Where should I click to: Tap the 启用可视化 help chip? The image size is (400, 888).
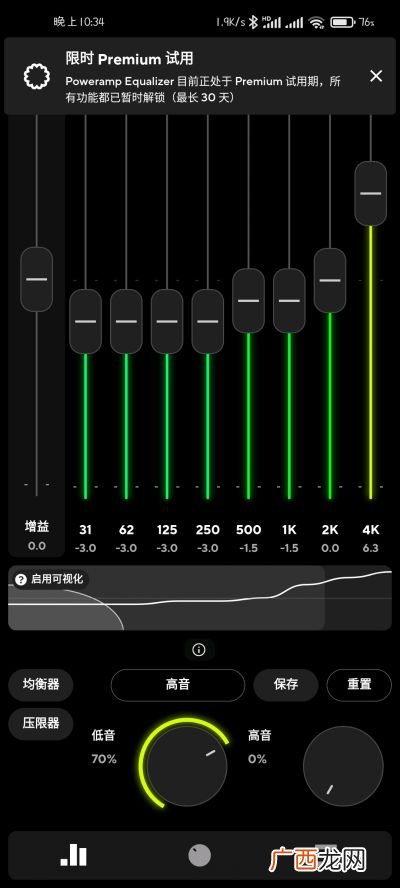[49, 579]
